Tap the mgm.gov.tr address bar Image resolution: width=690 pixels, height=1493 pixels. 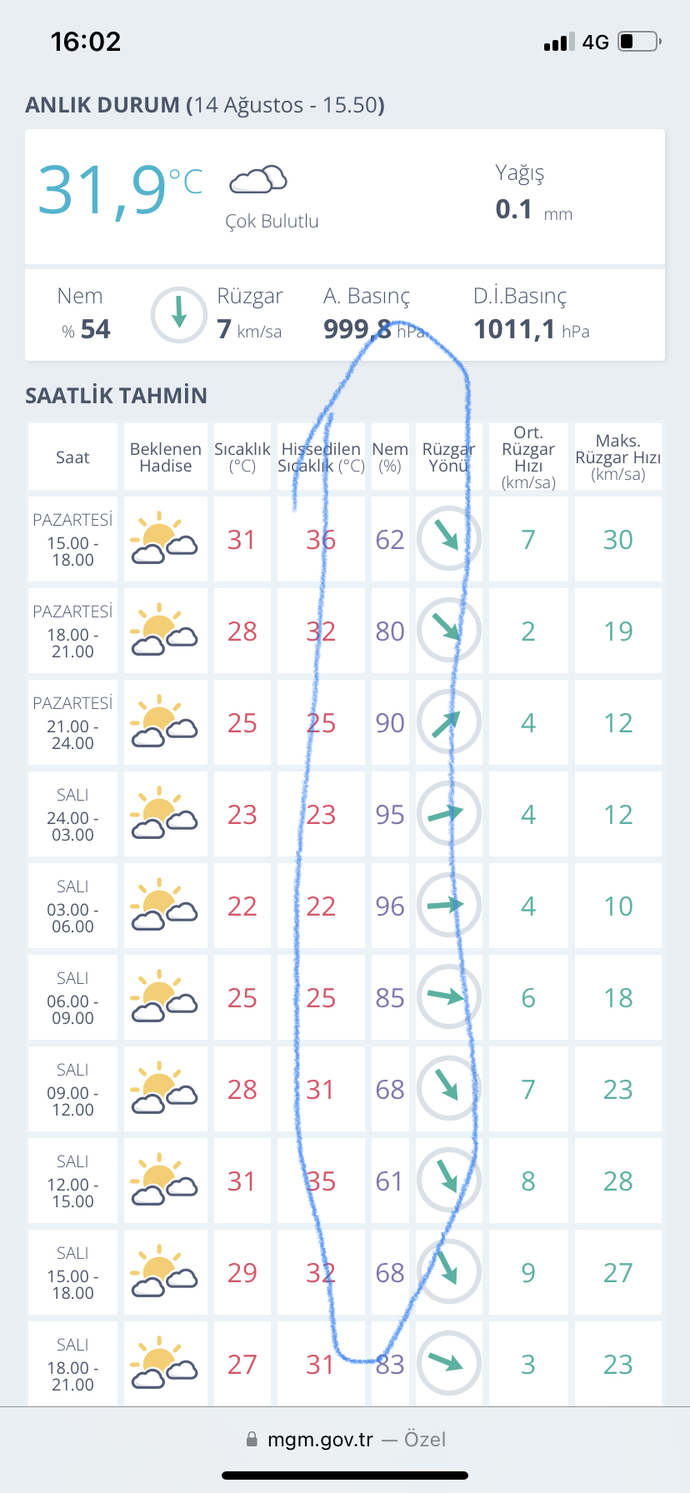point(345,1439)
